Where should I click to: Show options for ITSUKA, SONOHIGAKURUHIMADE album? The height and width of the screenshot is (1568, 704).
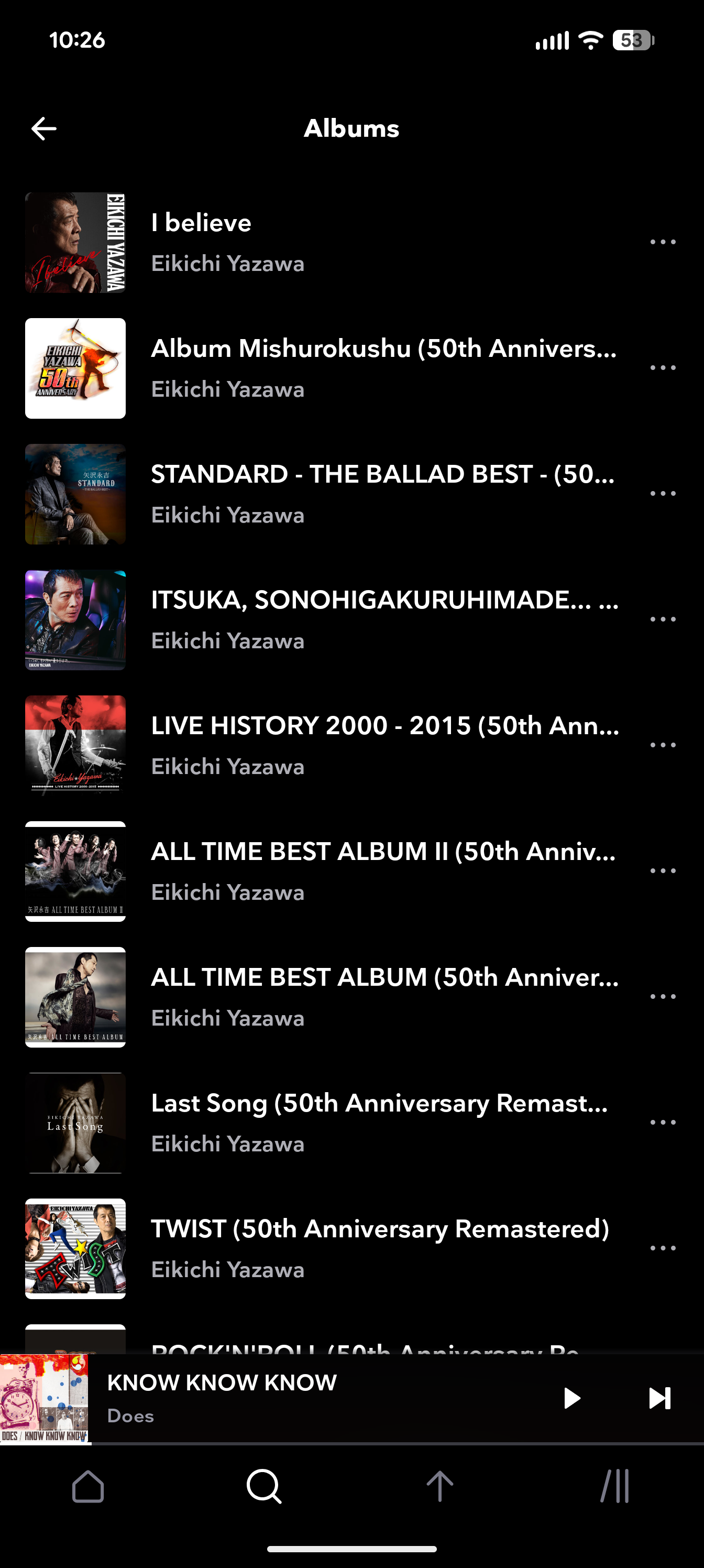click(x=663, y=619)
